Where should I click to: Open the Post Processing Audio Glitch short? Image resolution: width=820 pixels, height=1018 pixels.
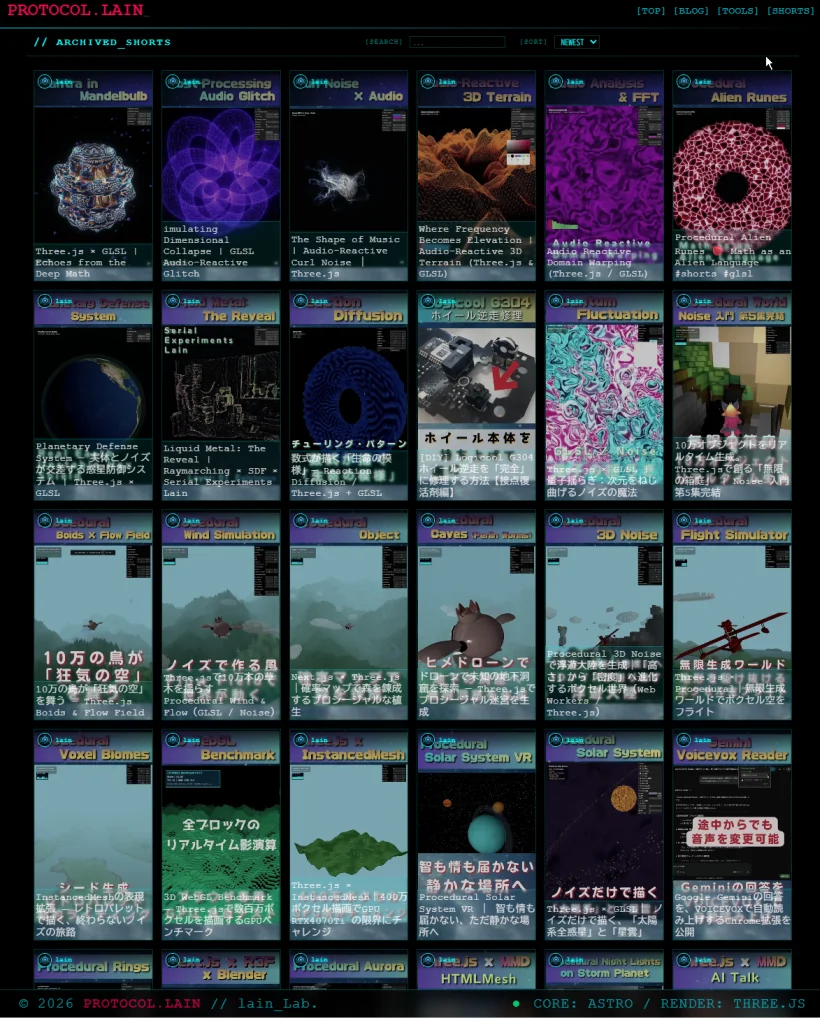221,175
